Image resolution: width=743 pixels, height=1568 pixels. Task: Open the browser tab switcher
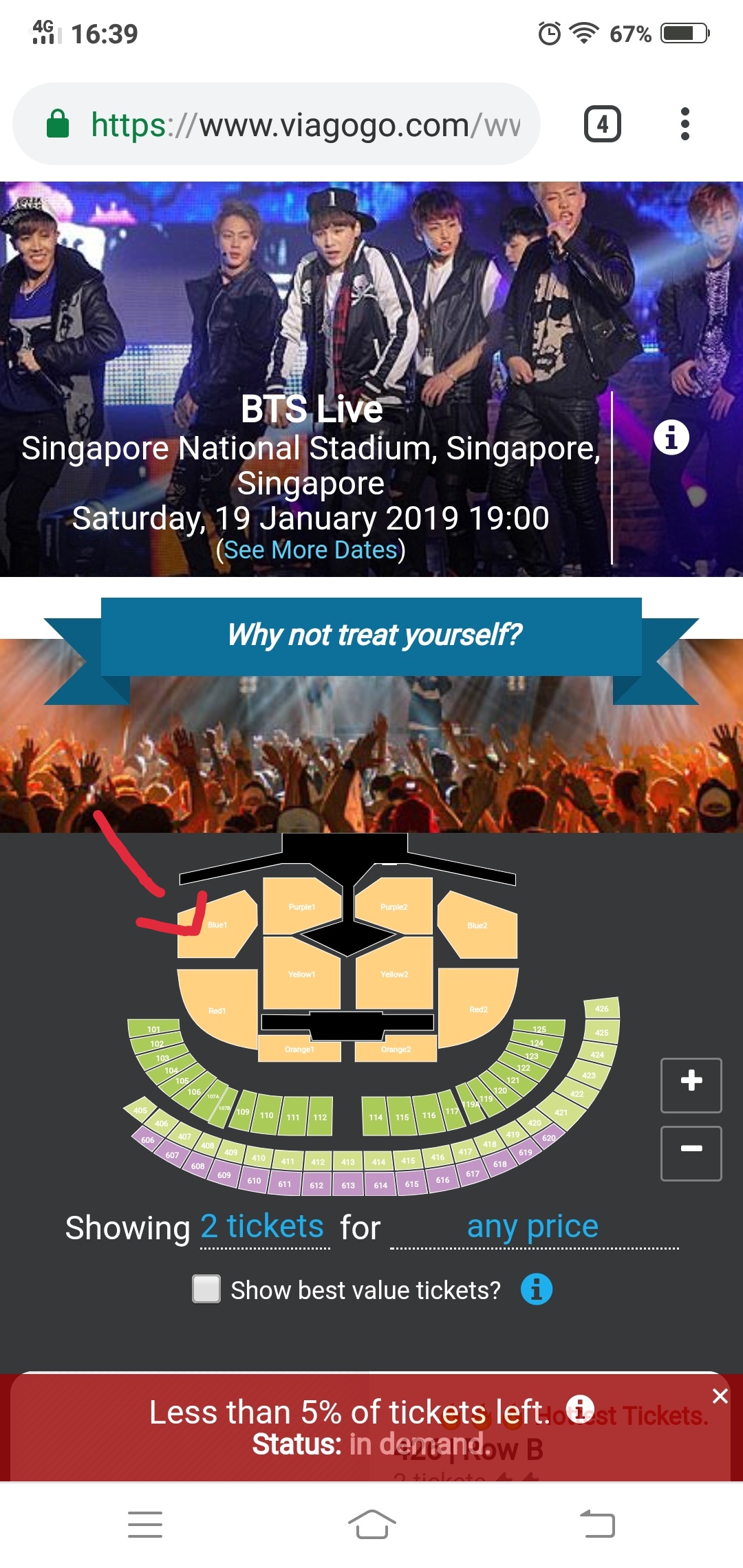(602, 124)
